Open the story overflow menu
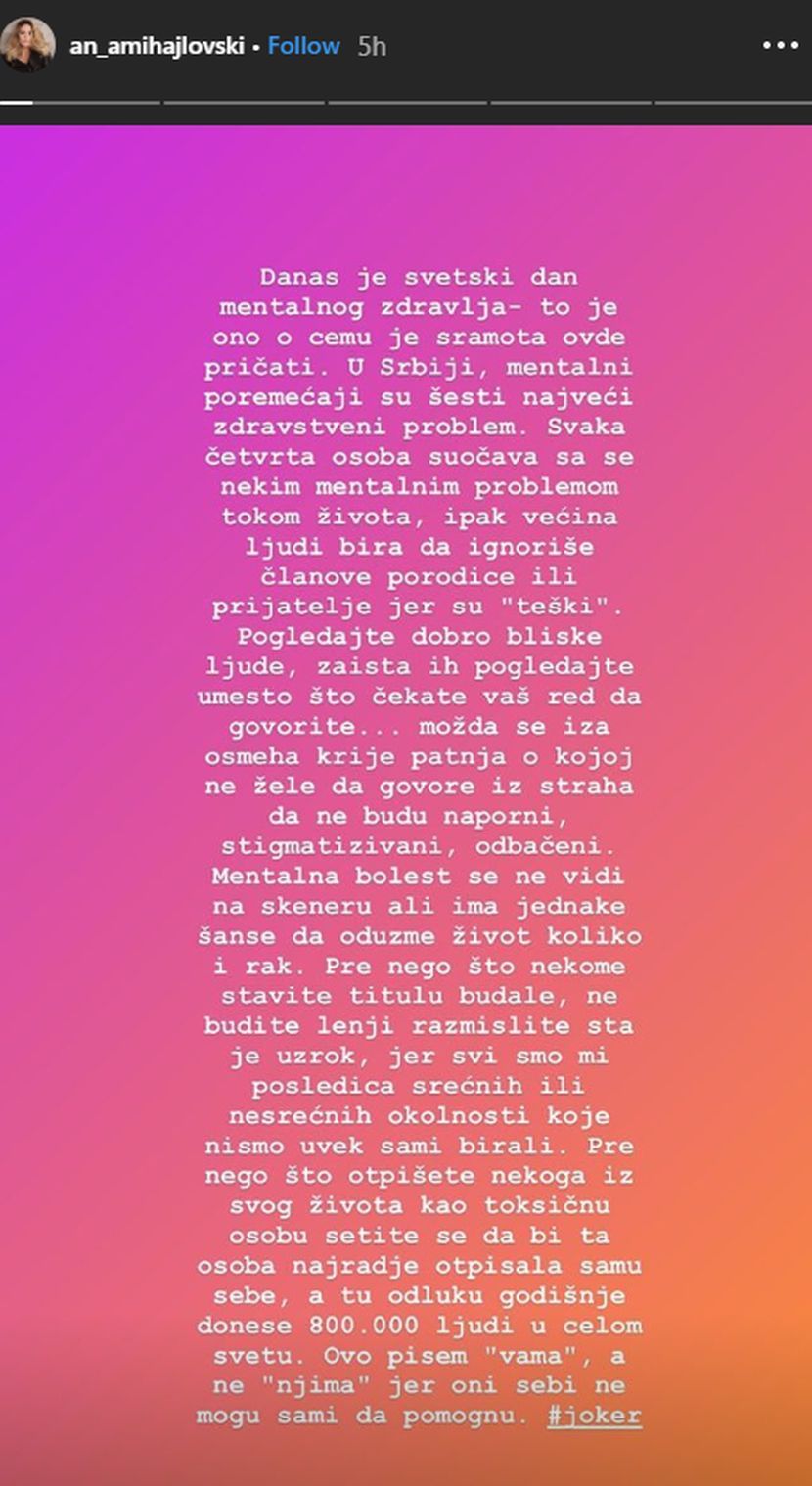 pyautogui.click(x=781, y=46)
